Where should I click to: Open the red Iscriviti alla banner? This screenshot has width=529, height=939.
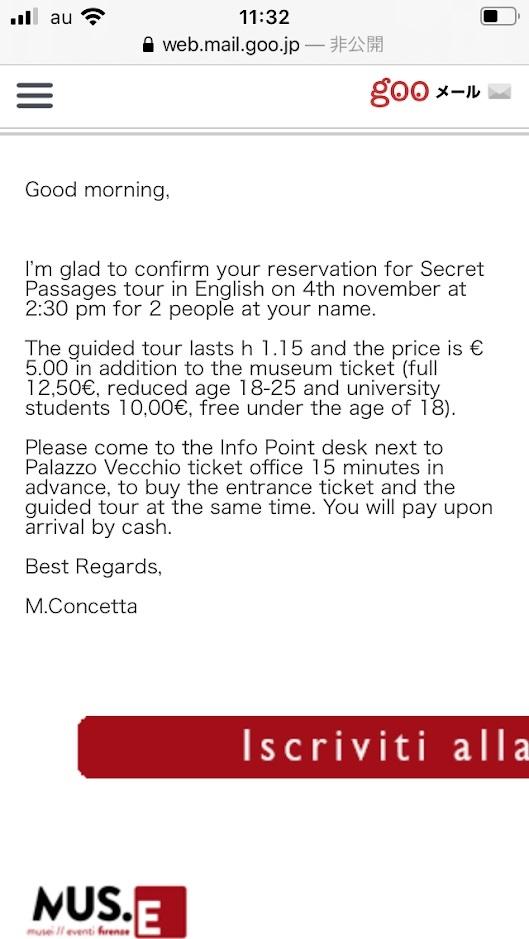click(304, 747)
